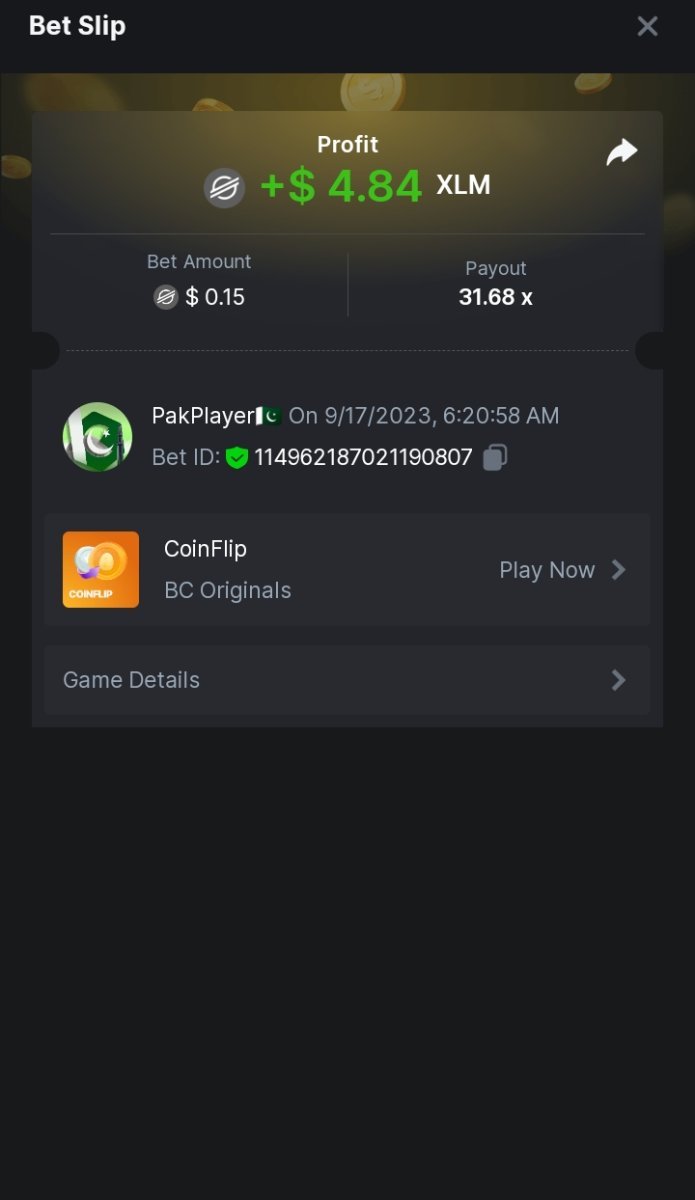695x1200 pixels.
Task: Share this bet slip
Action: click(621, 152)
